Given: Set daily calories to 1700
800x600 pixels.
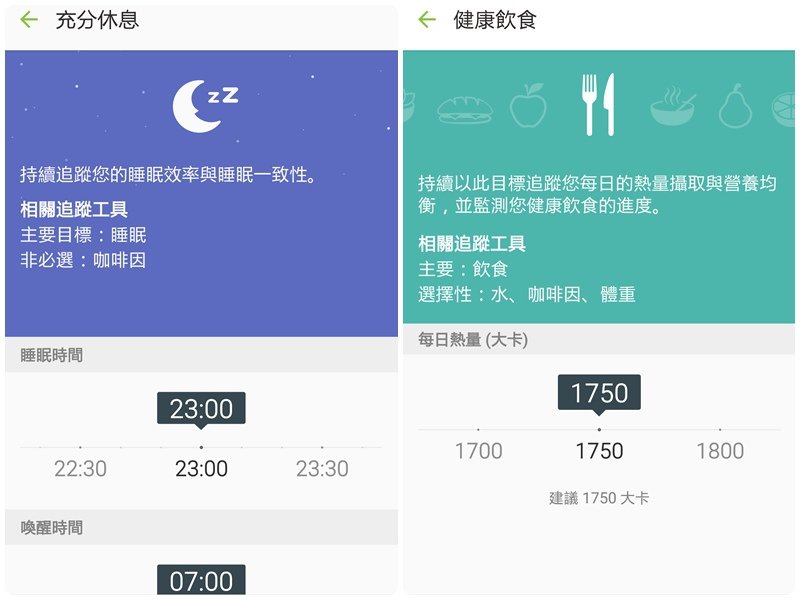Looking at the screenshot, I should tap(478, 451).
